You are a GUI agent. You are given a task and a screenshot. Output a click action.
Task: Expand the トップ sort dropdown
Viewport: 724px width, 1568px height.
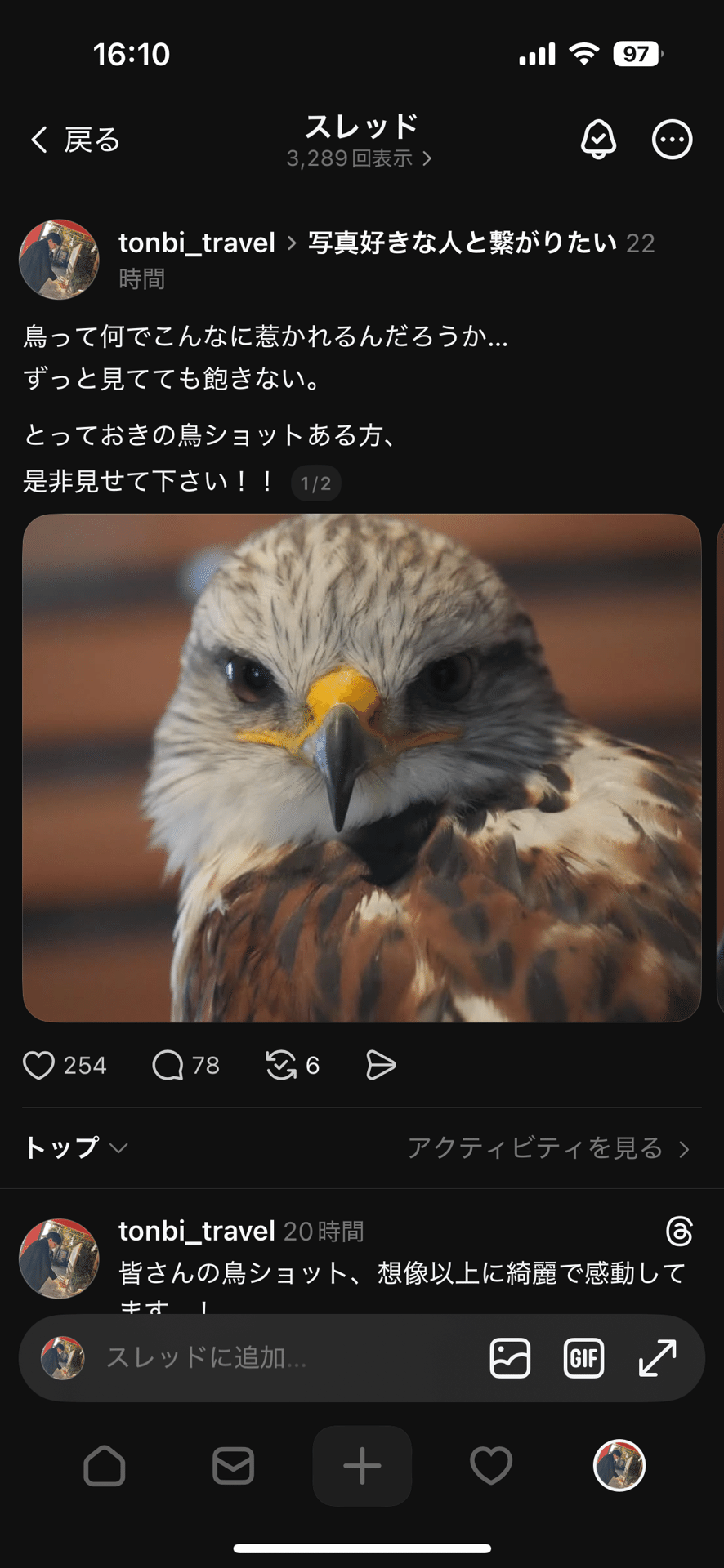click(x=75, y=1147)
